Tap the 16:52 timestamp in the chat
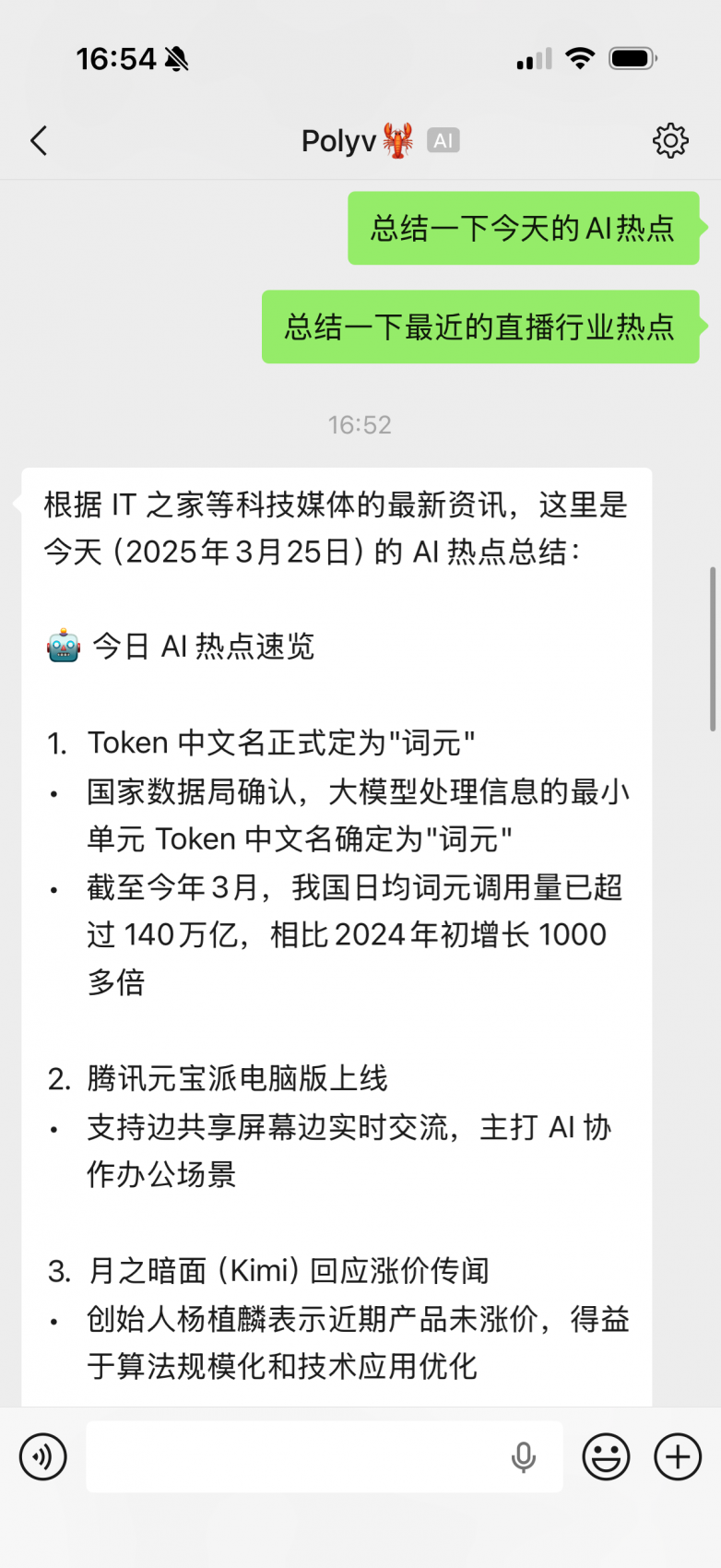Screen dimensions: 721x1568 (x=360, y=424)
